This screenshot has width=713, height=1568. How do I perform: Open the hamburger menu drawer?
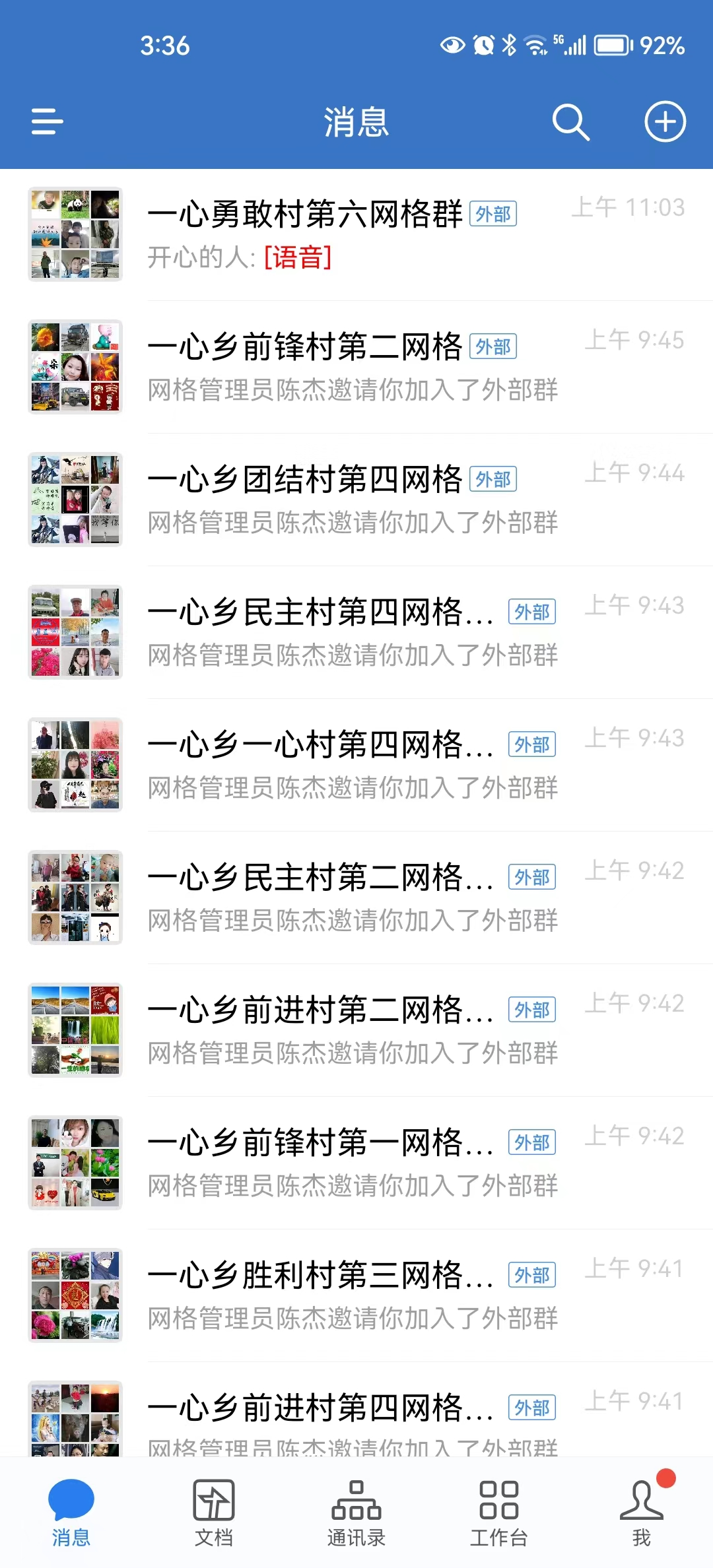tap(48, 122)
